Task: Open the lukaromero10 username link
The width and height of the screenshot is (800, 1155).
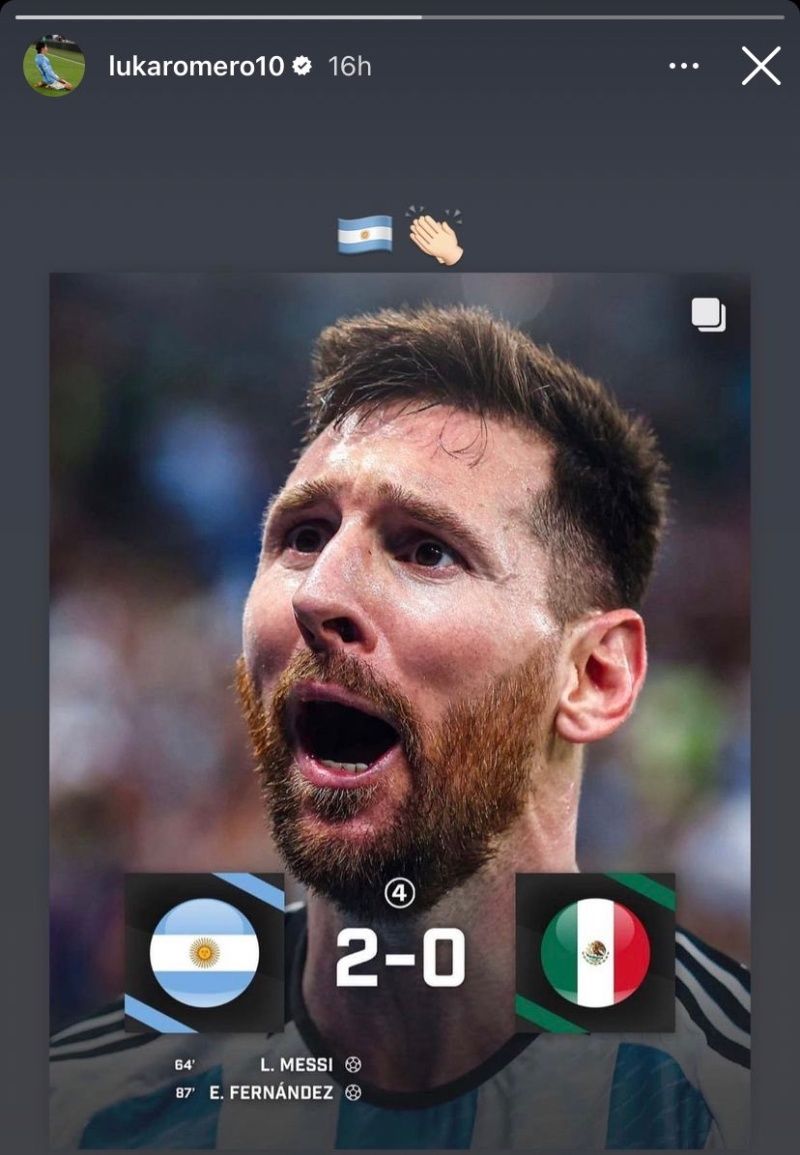Action: 195,67
